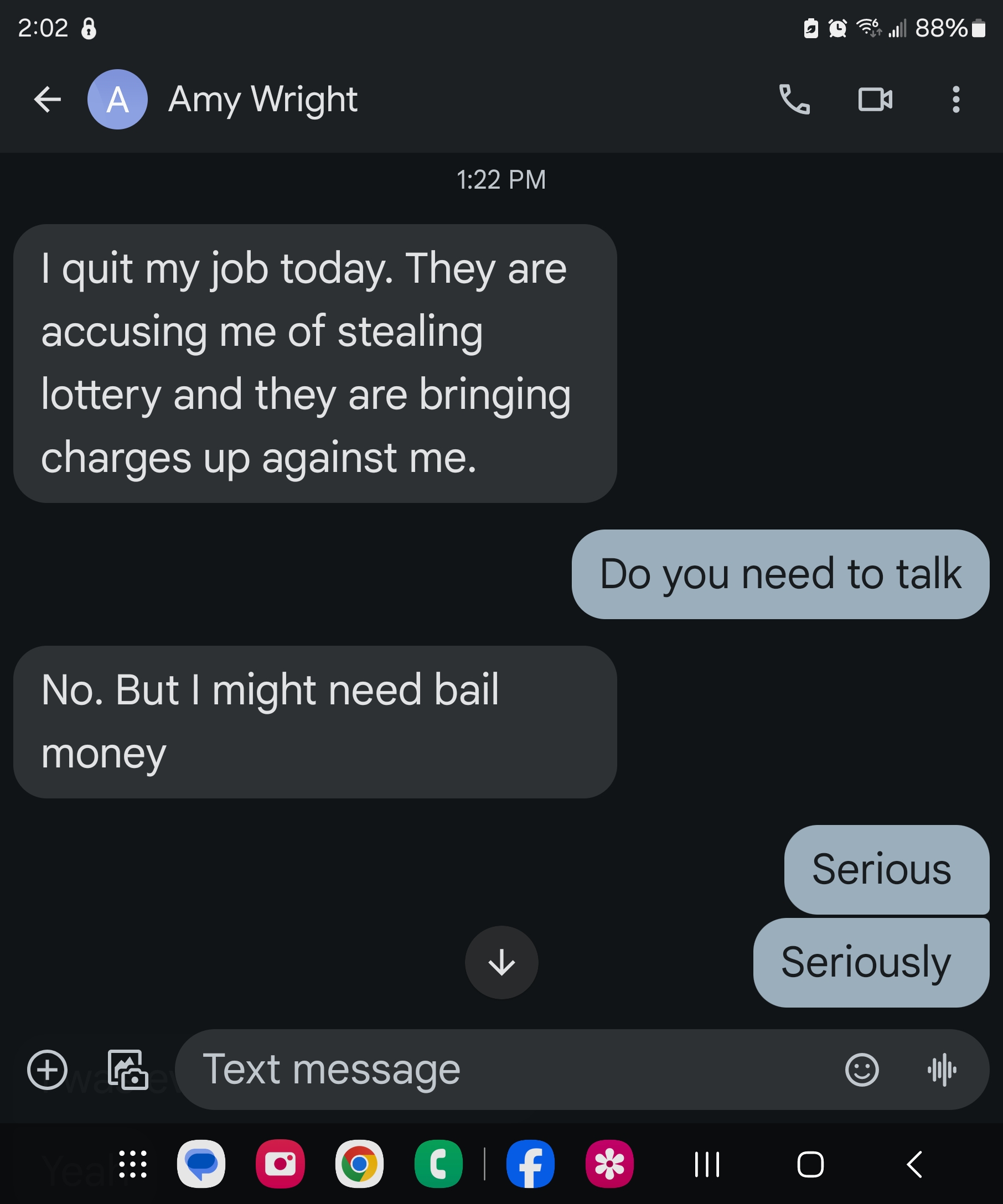Go to the home screen
Viewport: 1003px width, 1204px height.
[810, 1165]
